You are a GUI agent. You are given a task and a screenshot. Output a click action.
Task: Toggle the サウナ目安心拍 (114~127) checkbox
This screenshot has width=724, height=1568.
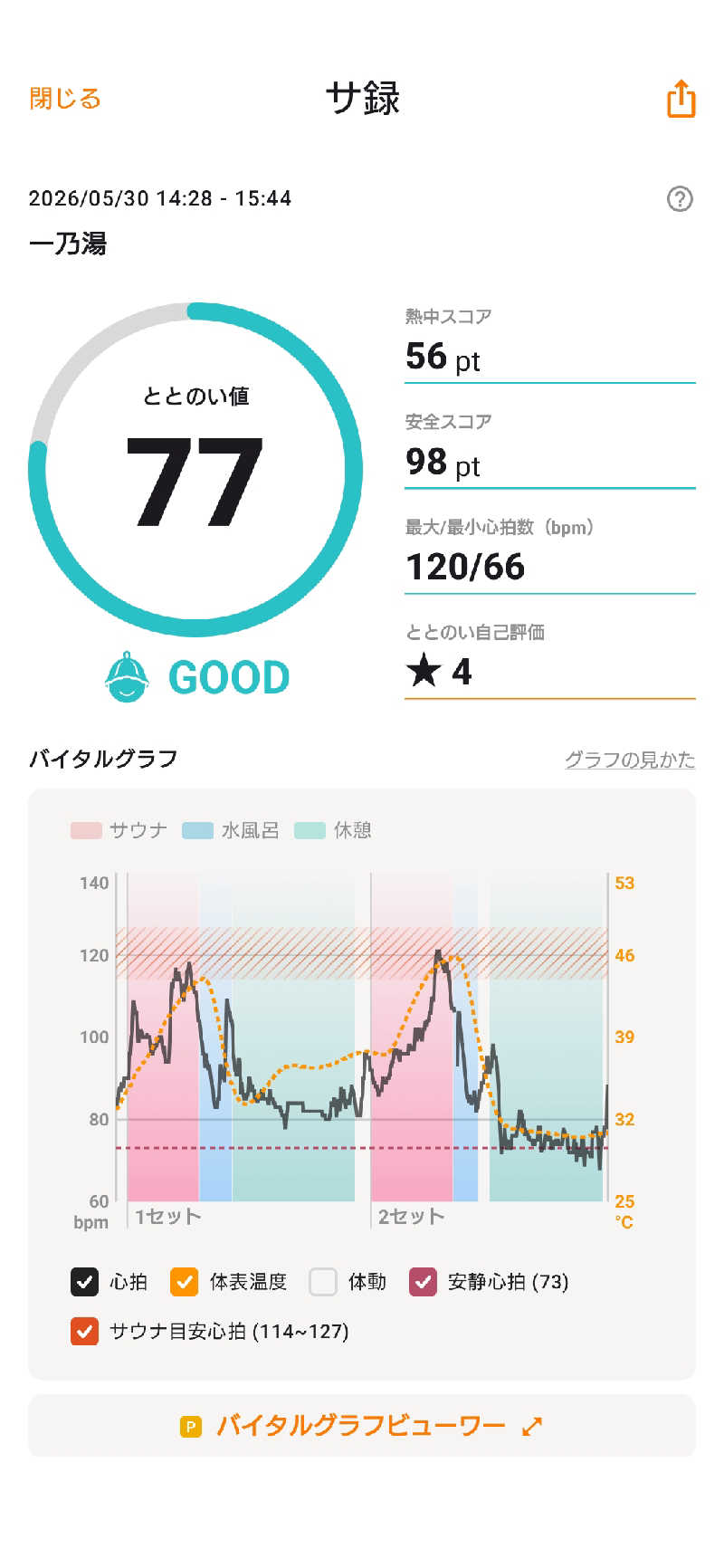(x=85, y=1331)
